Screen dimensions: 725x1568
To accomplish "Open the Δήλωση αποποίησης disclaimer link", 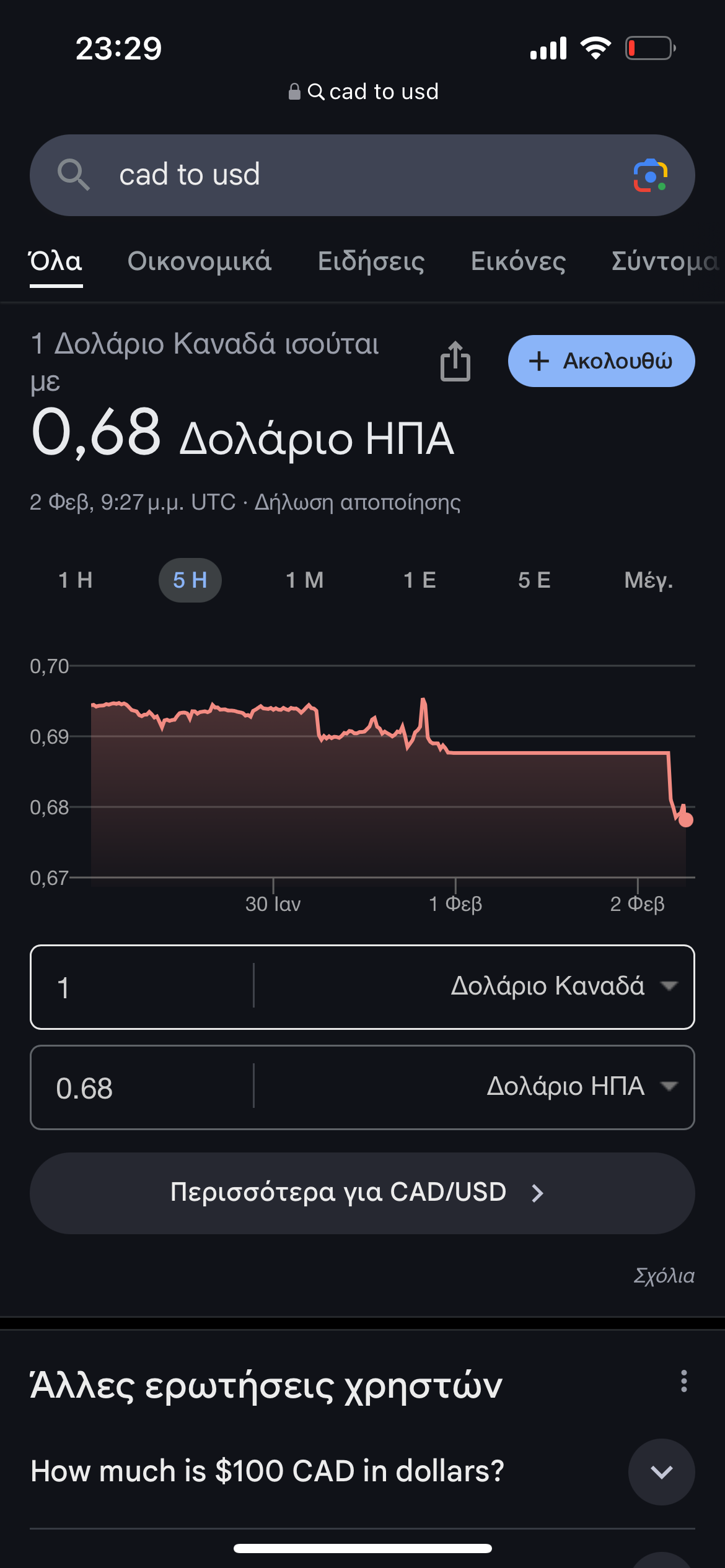I will point(358,502).
